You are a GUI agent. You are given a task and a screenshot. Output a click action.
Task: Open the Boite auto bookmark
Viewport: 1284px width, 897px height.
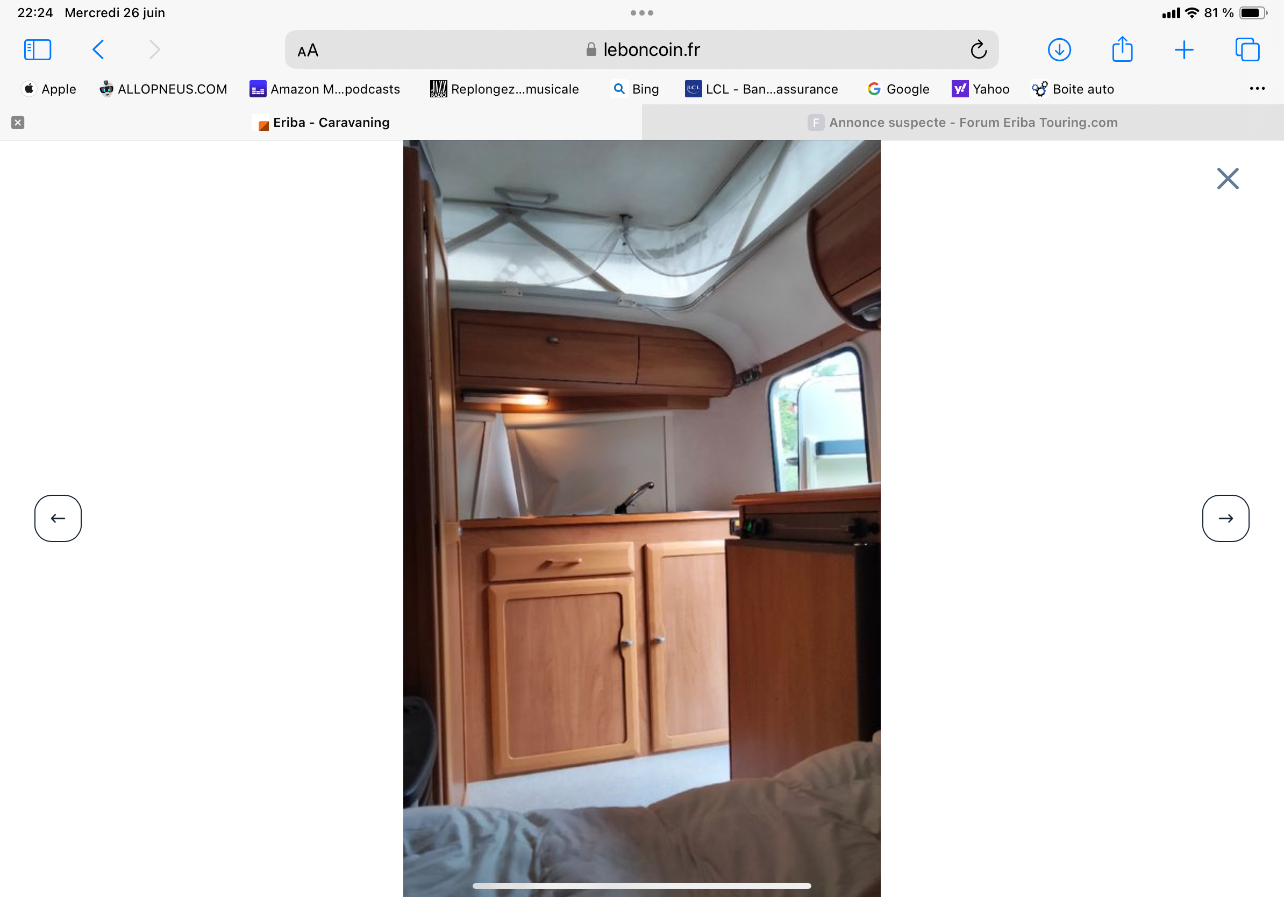click(x=1073, y=89)
